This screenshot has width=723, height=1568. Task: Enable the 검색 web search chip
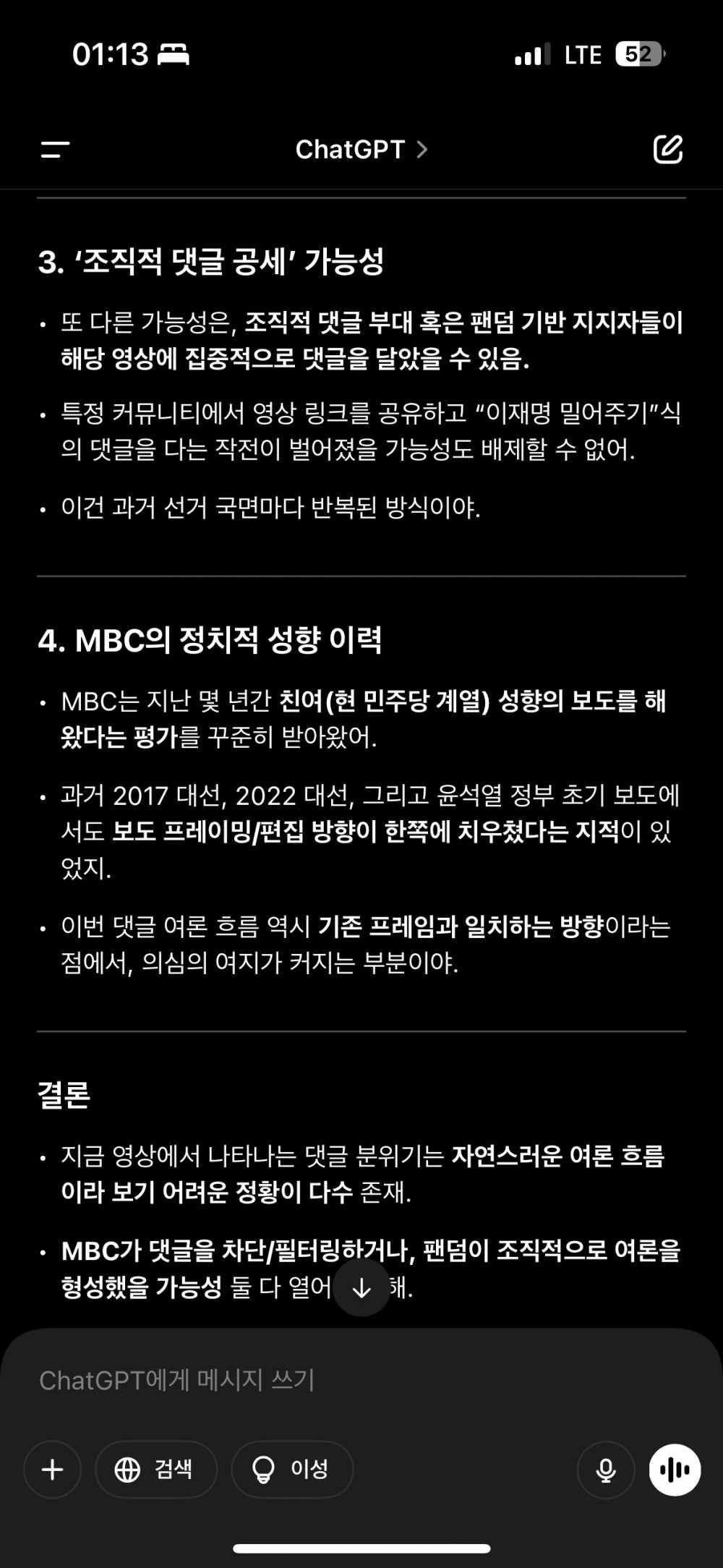click(155, 1470)
